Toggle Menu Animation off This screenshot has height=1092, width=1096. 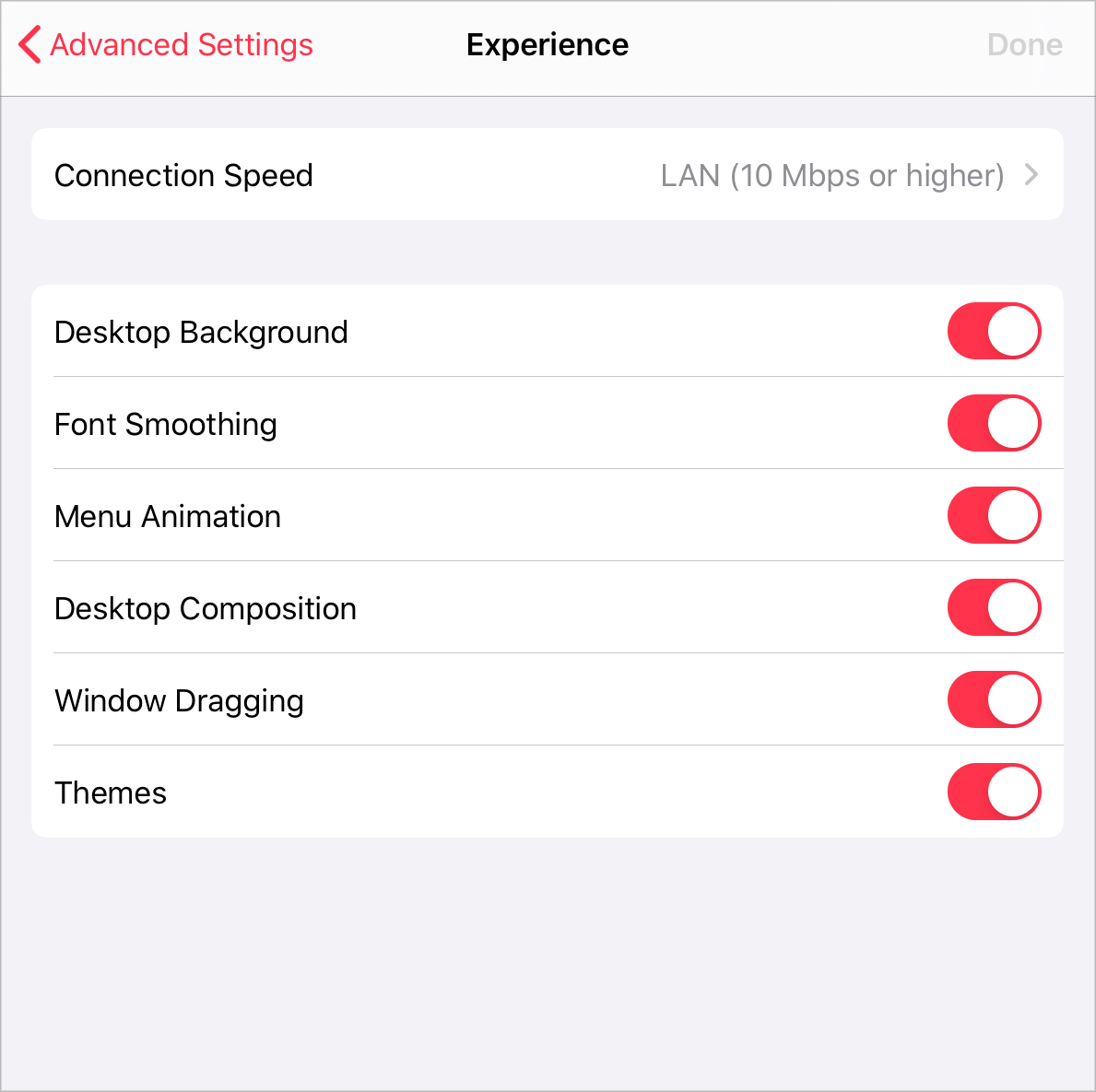pyautogui.click(x=994, y=516)
